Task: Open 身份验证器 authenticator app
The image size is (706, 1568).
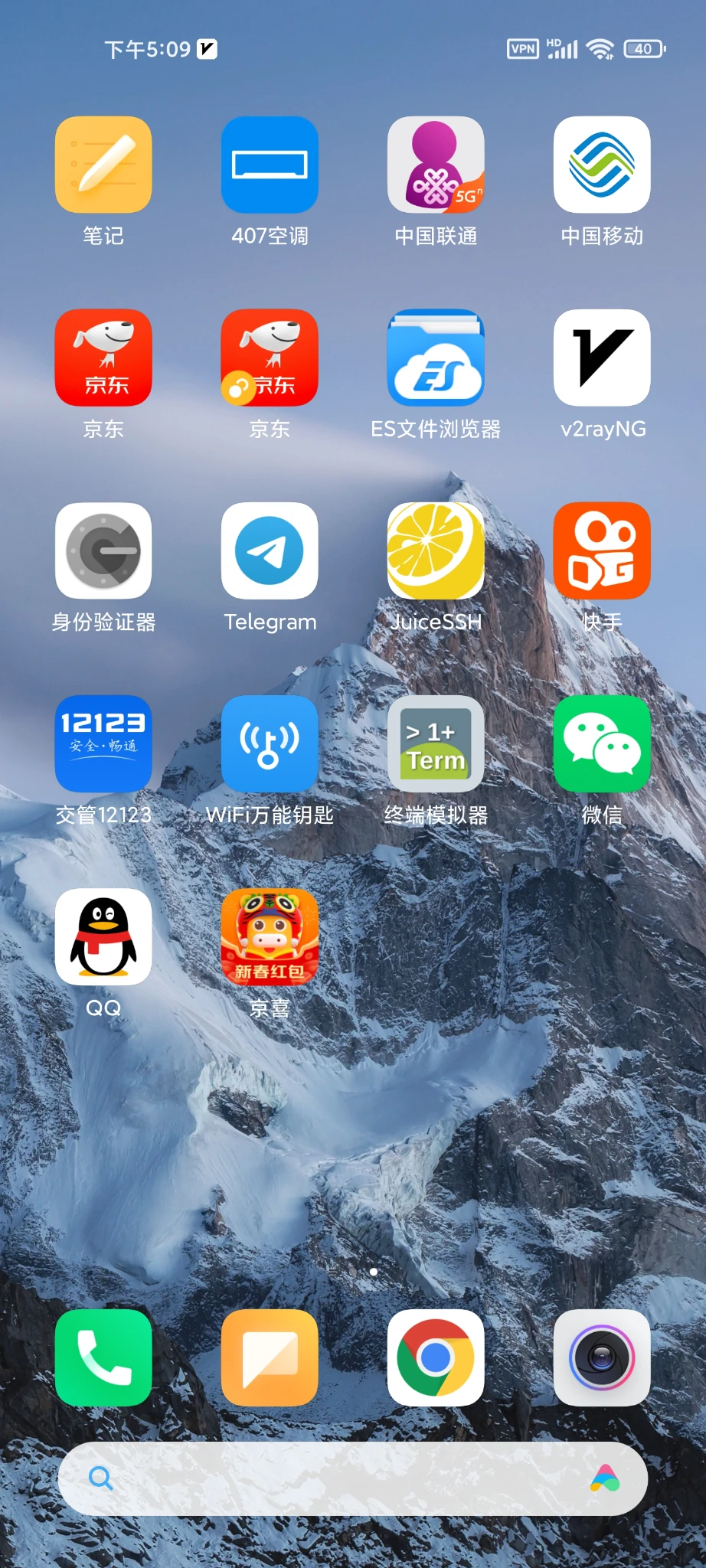Action: 103,550
